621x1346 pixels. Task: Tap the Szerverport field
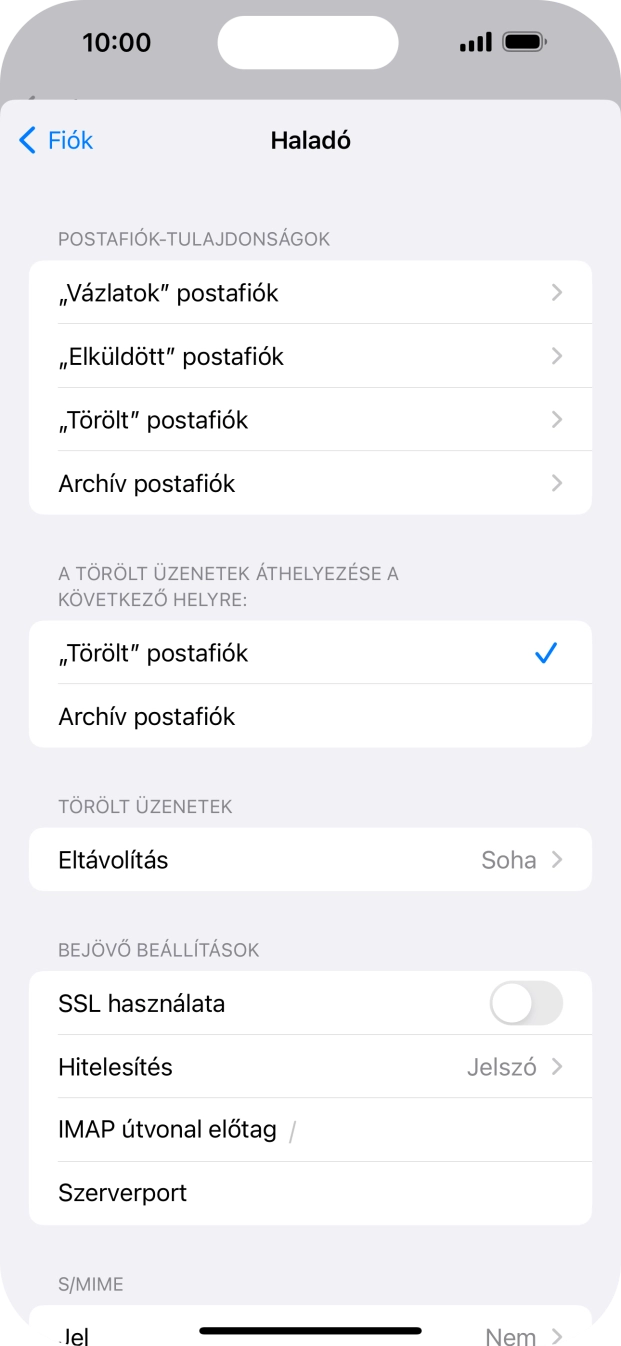400,1193
